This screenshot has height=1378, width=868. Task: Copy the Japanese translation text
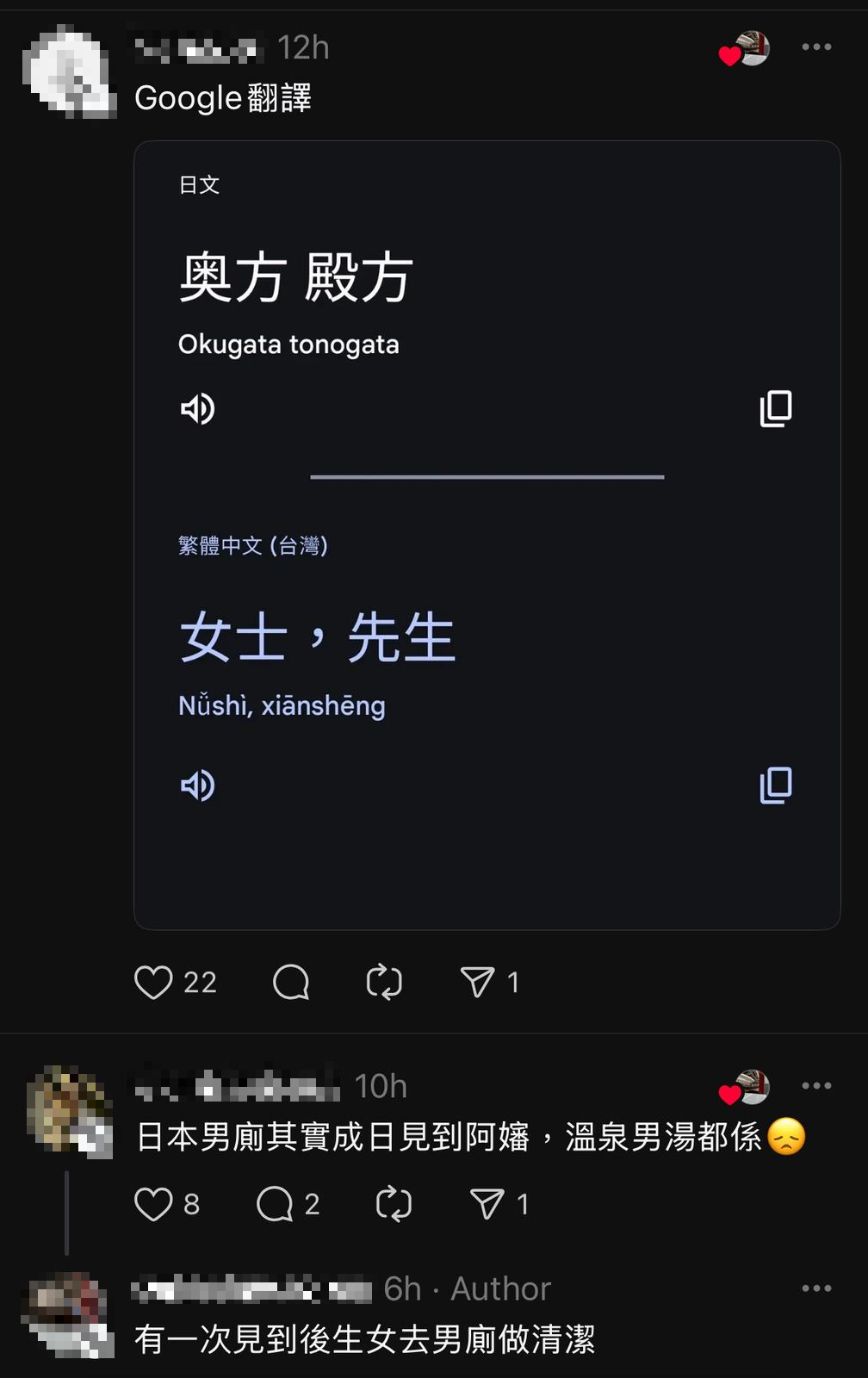click(774, 409)
